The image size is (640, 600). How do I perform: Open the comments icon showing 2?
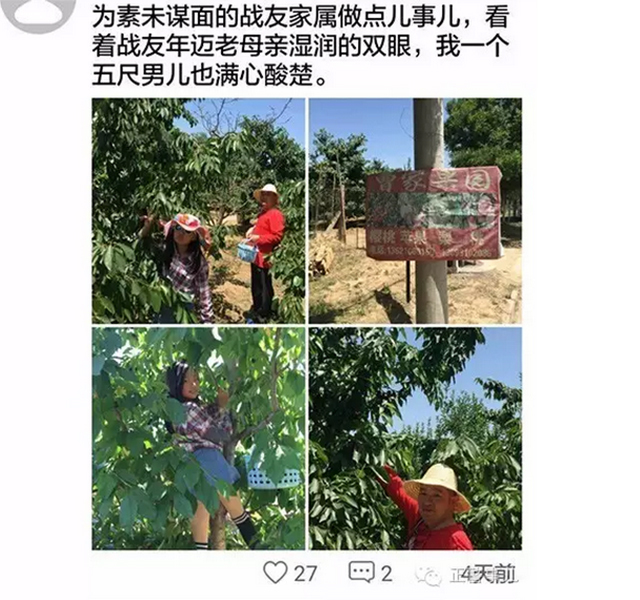tap(361, 573)
